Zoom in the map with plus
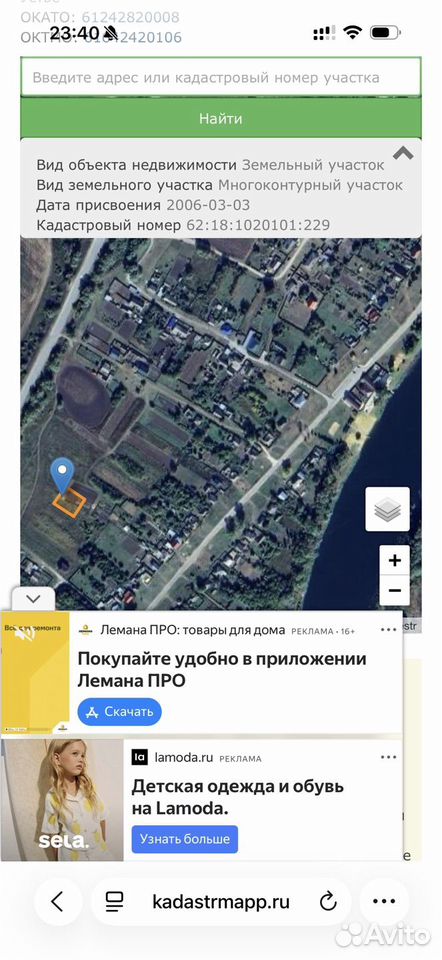Image resolution: width=442 pixels, height=960 pixels. (x=395, y=561)
